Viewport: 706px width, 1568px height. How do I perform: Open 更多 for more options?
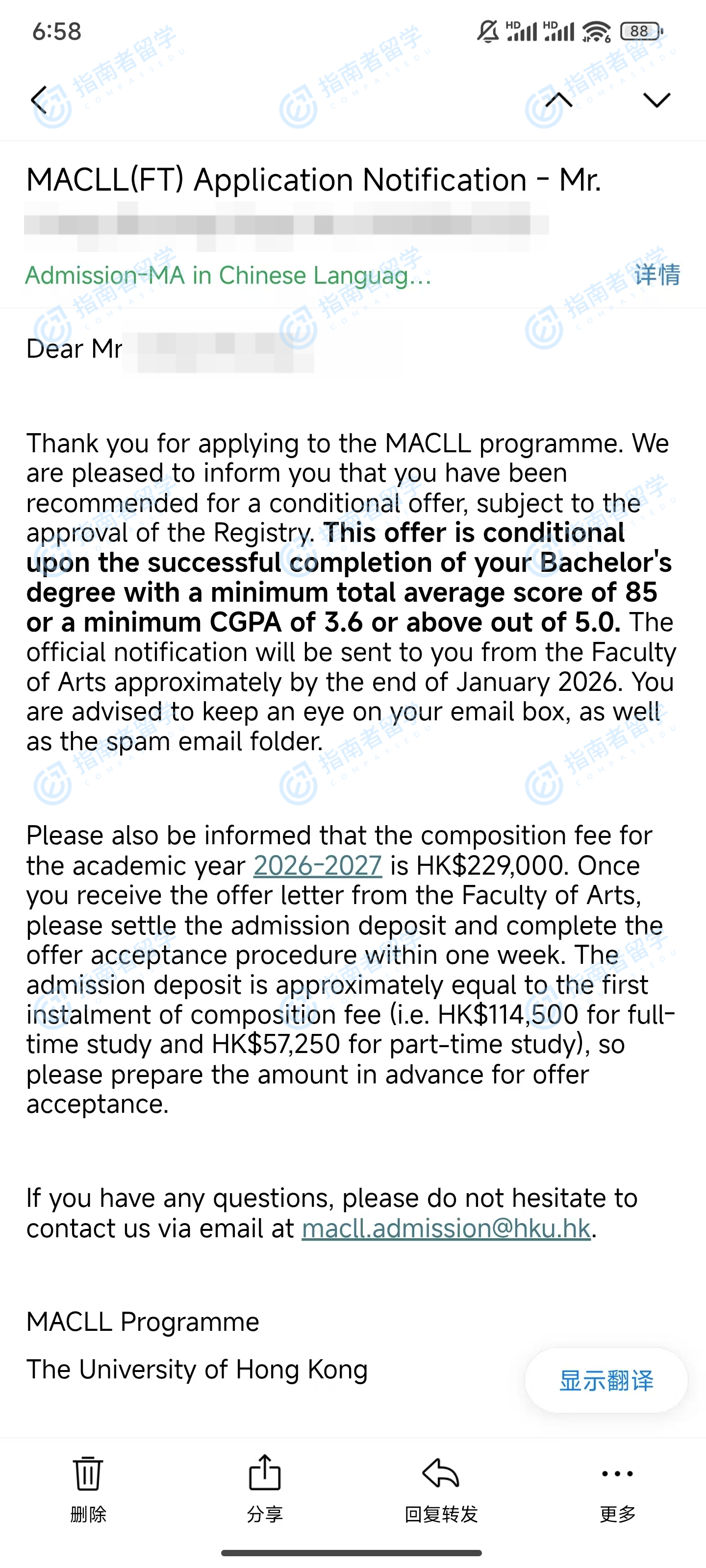(618, 1488)
